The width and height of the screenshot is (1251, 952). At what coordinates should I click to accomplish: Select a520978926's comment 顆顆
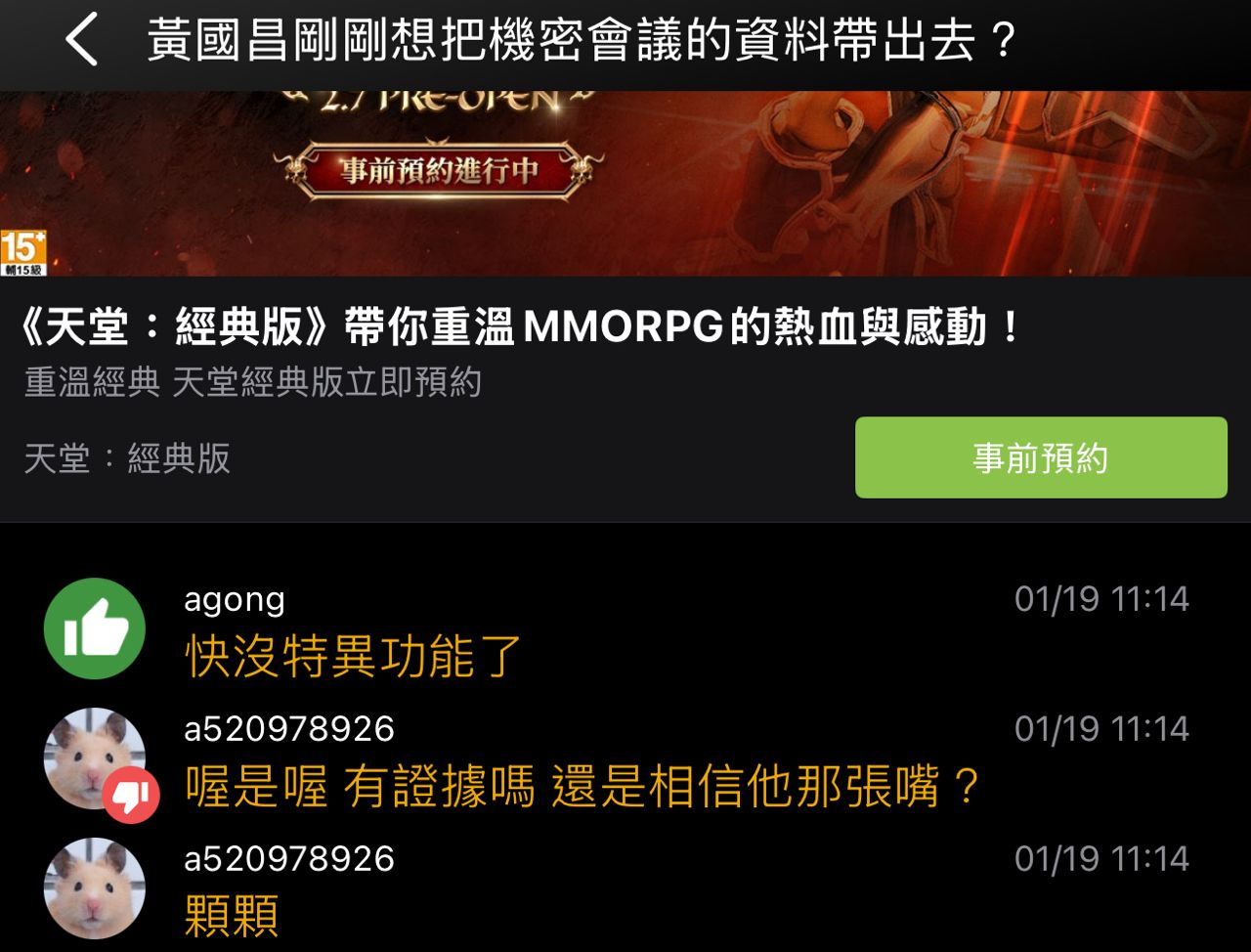click(x=232, y=917)
